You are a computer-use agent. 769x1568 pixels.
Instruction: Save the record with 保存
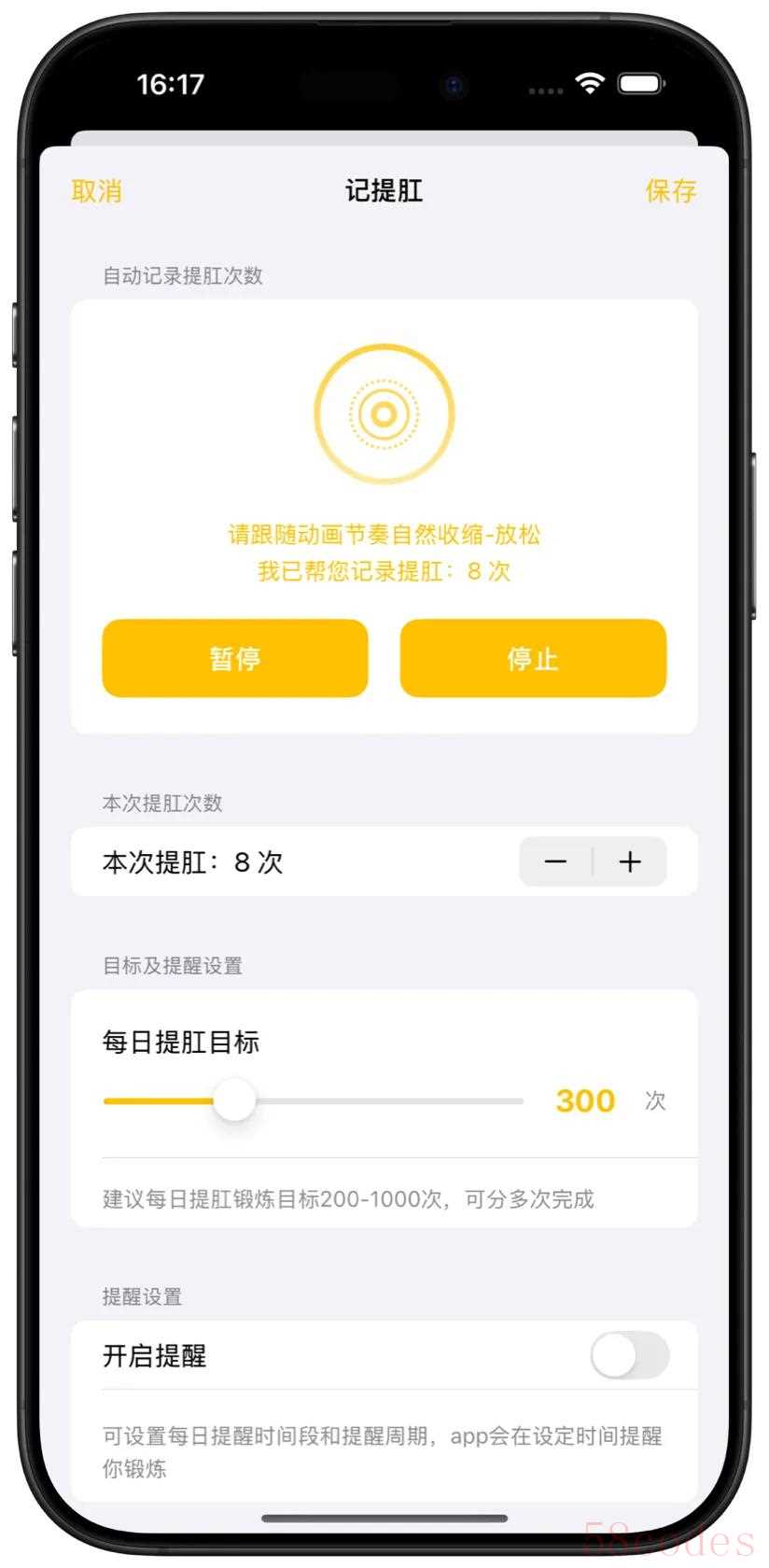671,191
